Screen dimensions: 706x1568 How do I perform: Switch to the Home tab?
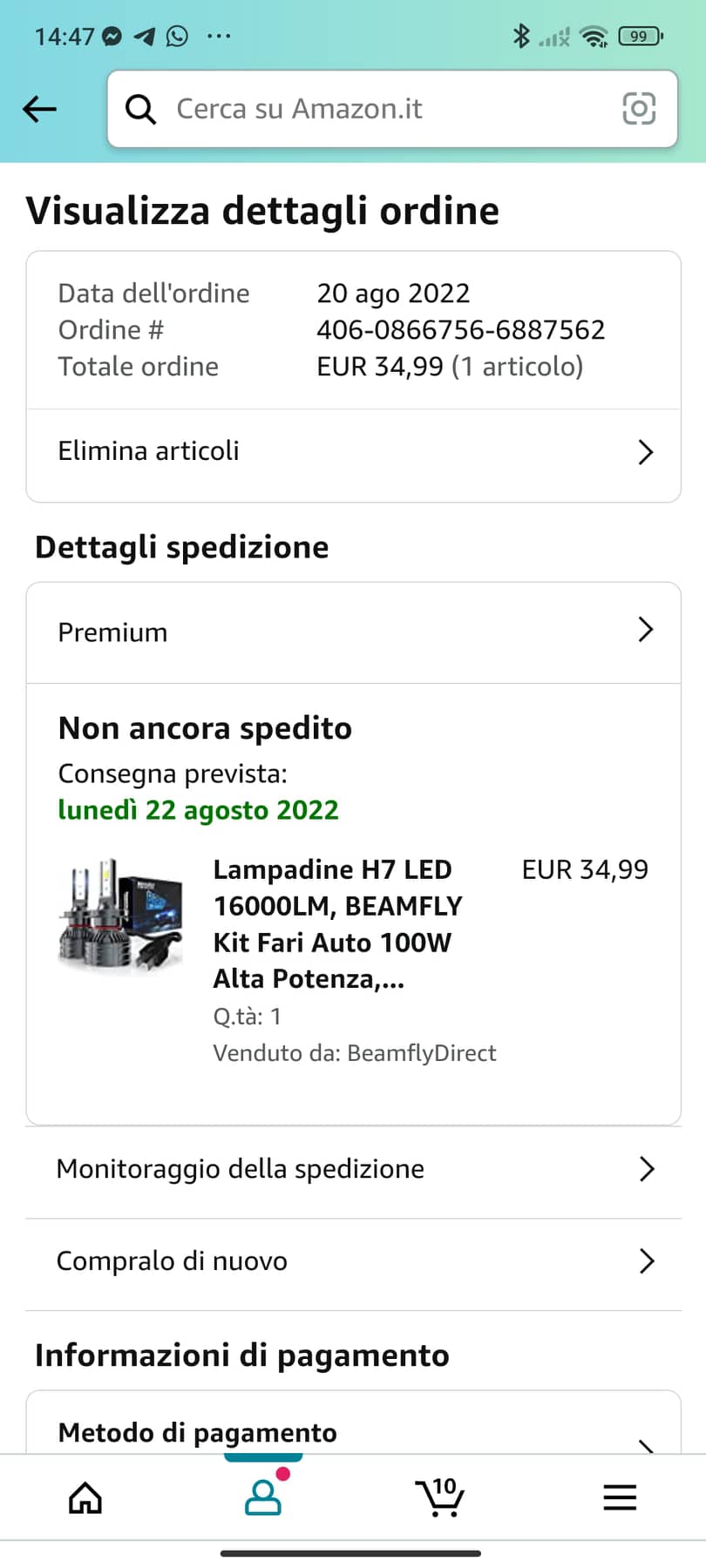pos(85,1498)
